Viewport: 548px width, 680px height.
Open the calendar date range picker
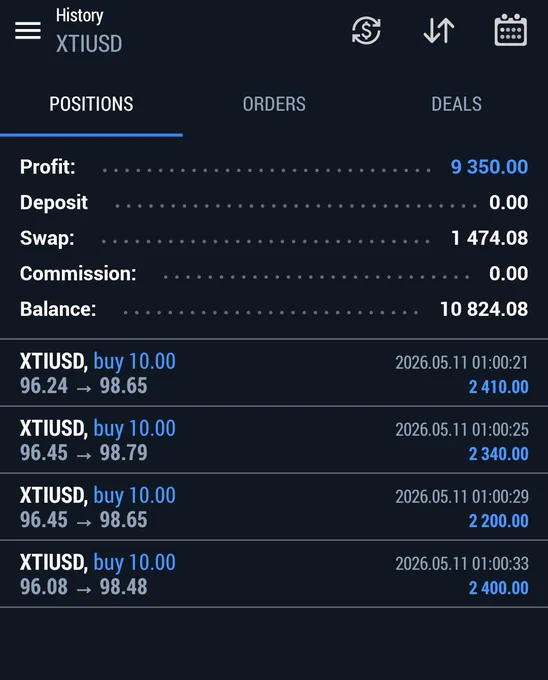tap(511, 30)
